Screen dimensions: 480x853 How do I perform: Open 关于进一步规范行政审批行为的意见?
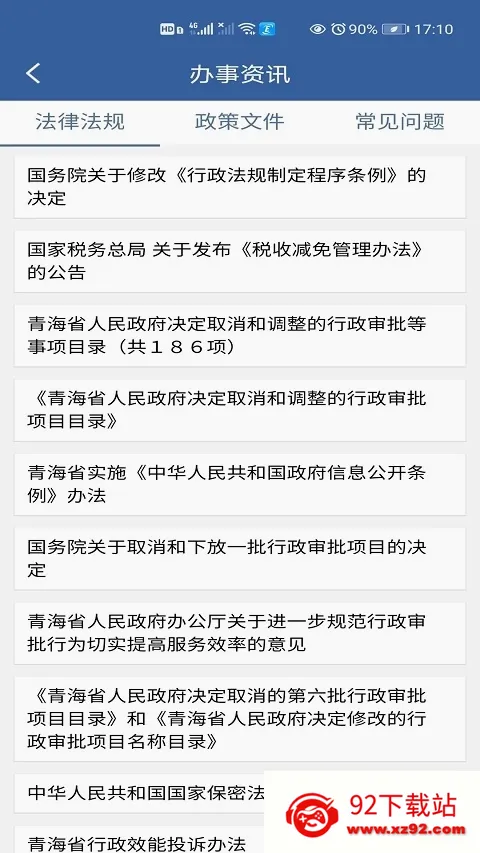[240, 633]
